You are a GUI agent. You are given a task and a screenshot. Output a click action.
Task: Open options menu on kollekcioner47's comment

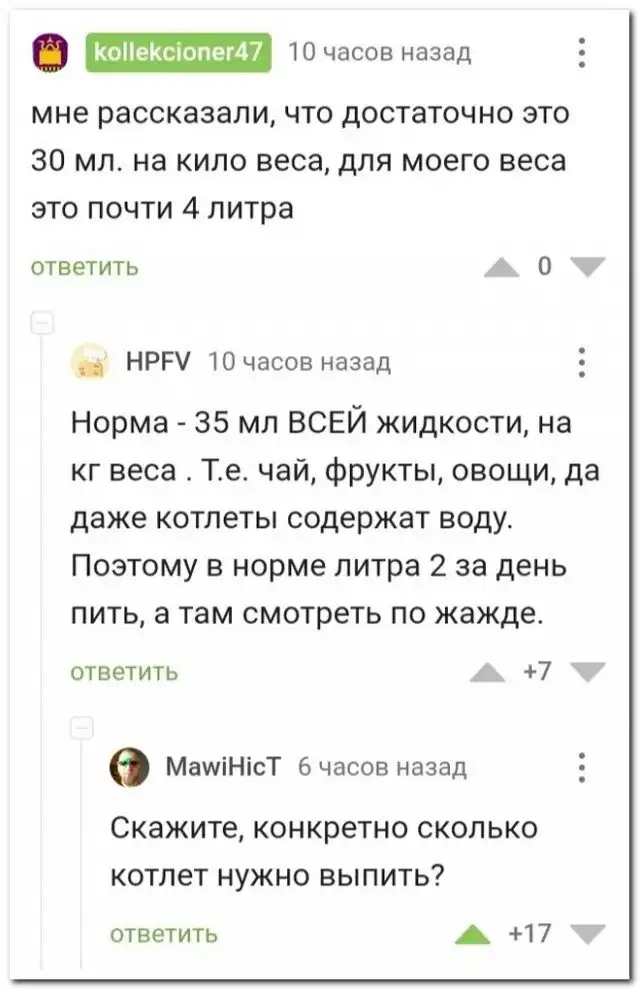click(x=583, y=52)
